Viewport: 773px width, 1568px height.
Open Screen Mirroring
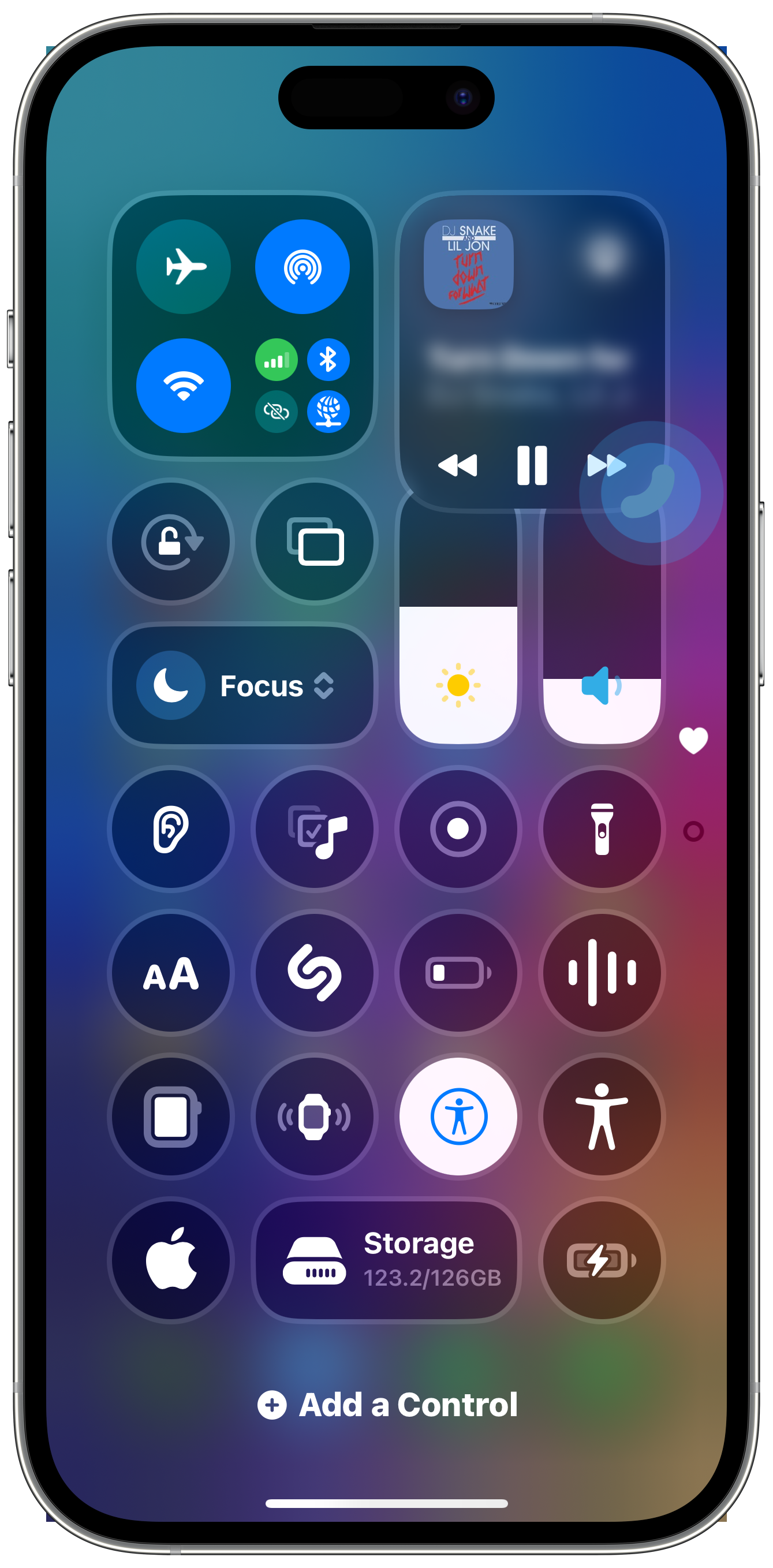point(315,541)
